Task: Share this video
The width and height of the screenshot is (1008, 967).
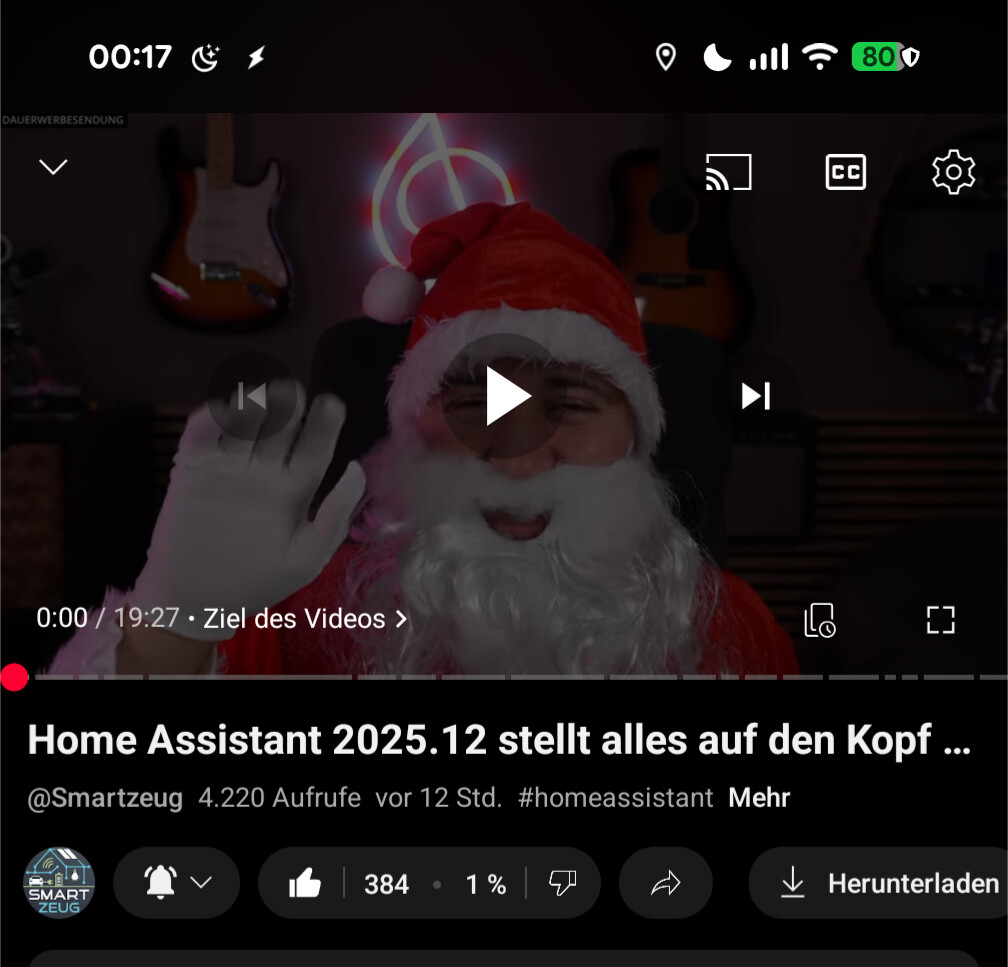Action: tap(665, 884)
